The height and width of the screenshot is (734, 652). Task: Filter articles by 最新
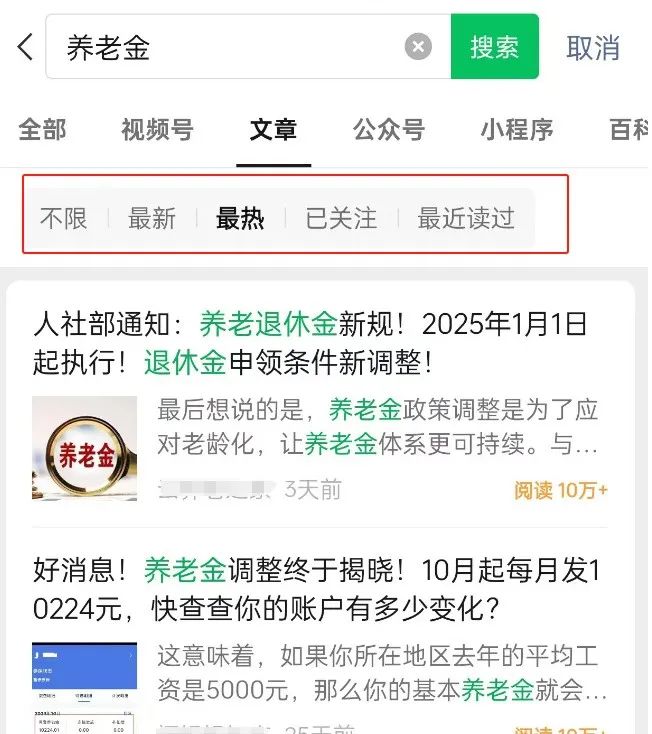click(152, 218)
